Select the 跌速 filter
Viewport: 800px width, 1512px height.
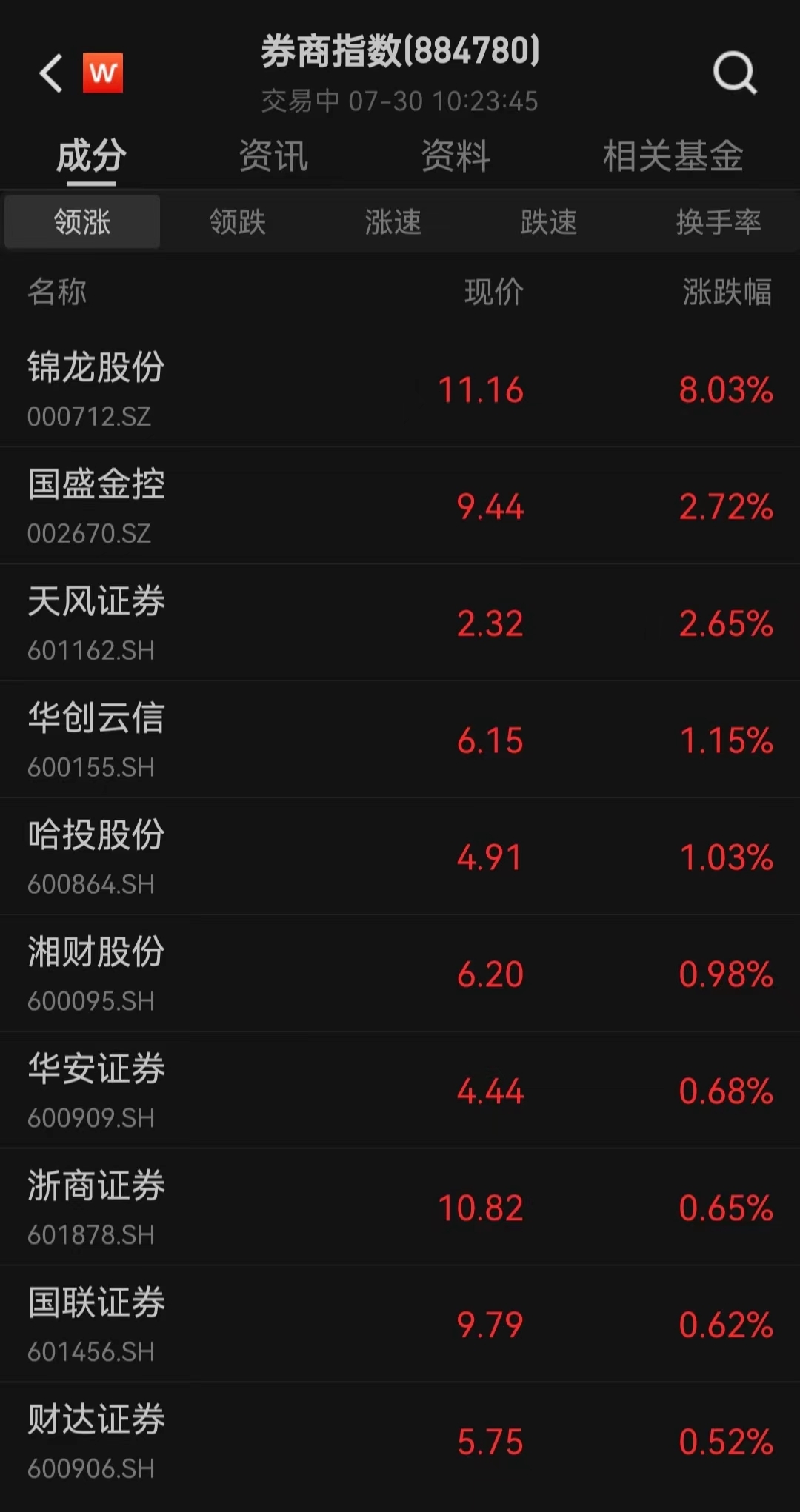pyautogui.click(x=548, y=222)
